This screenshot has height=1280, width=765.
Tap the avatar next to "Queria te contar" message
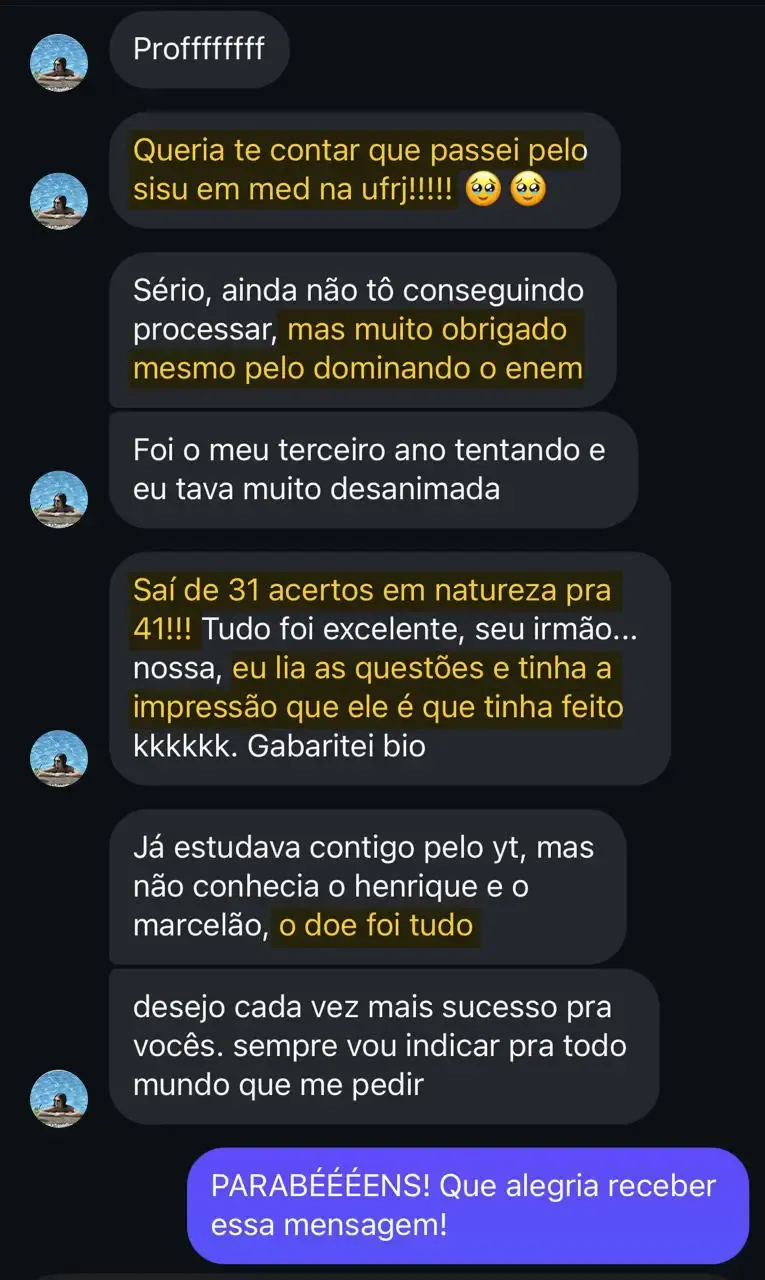click(59, 202)
